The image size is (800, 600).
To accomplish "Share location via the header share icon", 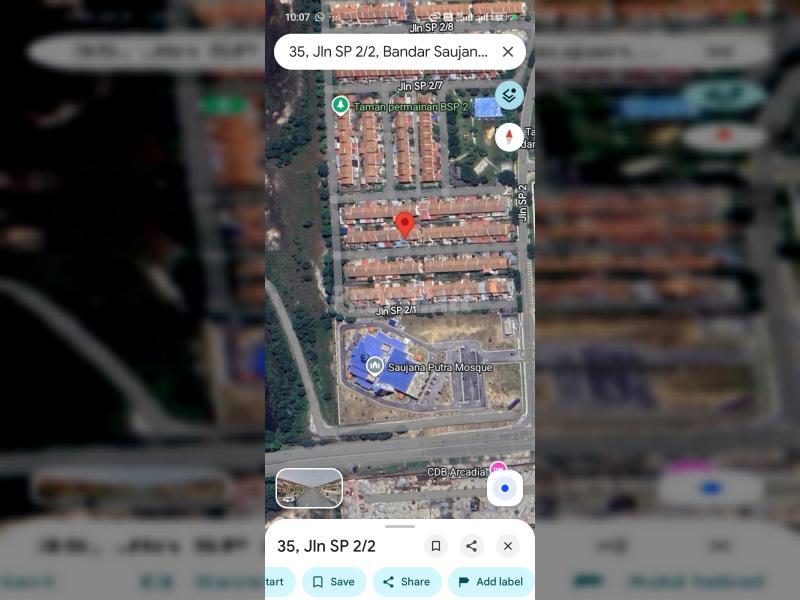I will tap(472, 546).
